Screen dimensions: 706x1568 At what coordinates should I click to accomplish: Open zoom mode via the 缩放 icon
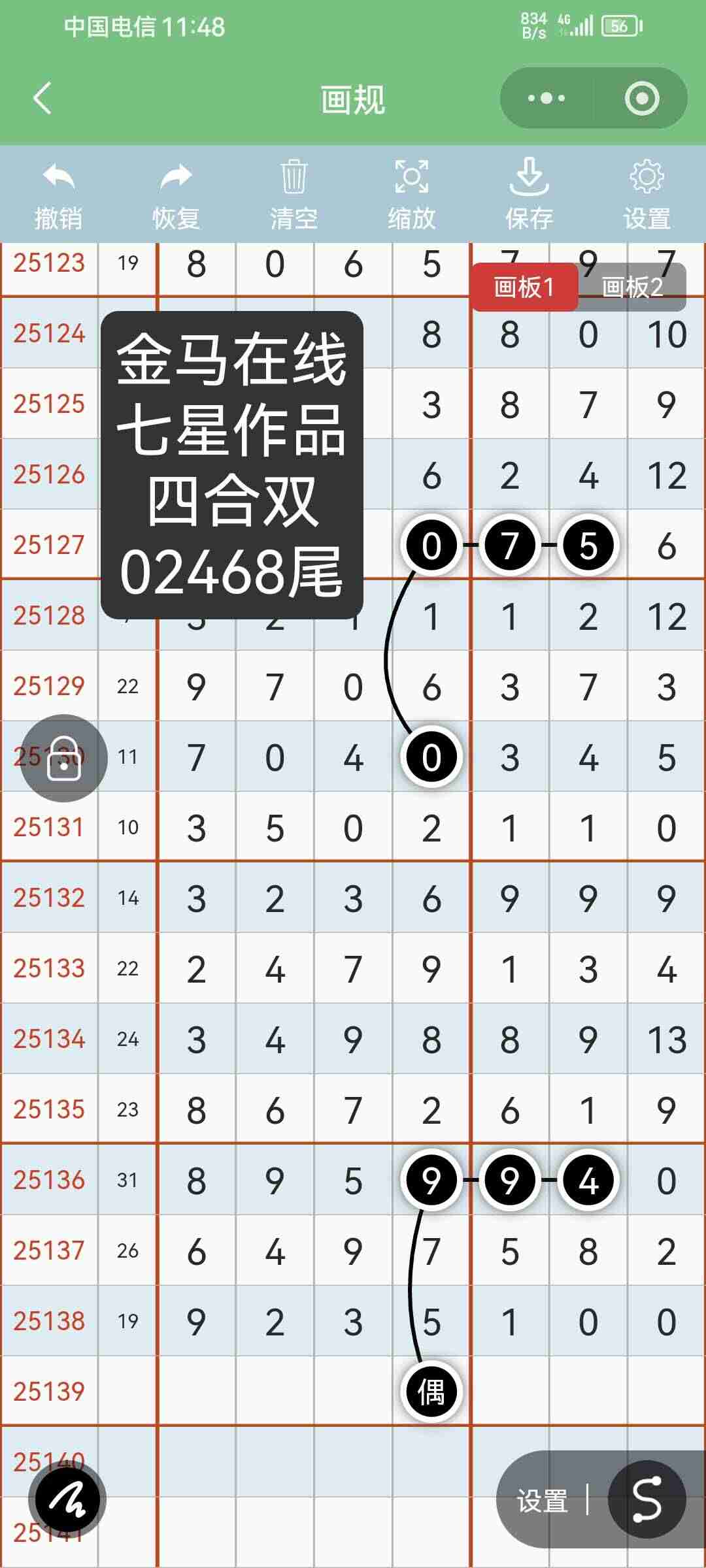[x=411, y=189]
